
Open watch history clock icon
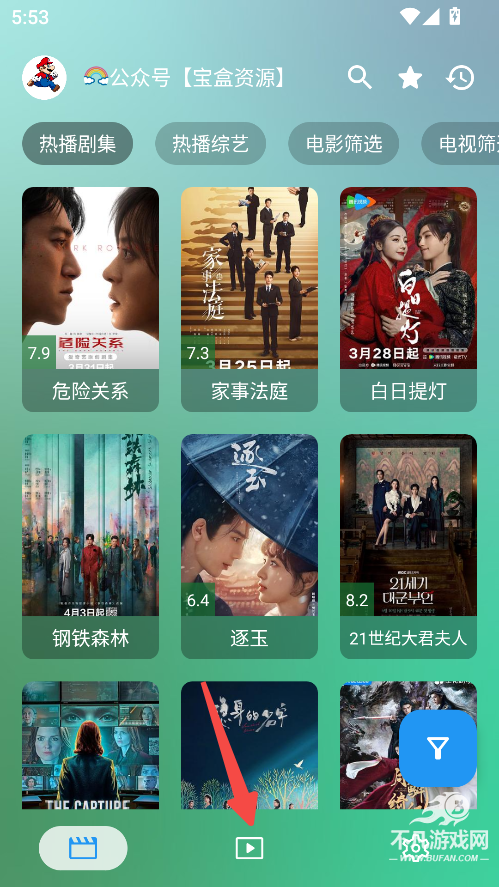tap(460, 77)
